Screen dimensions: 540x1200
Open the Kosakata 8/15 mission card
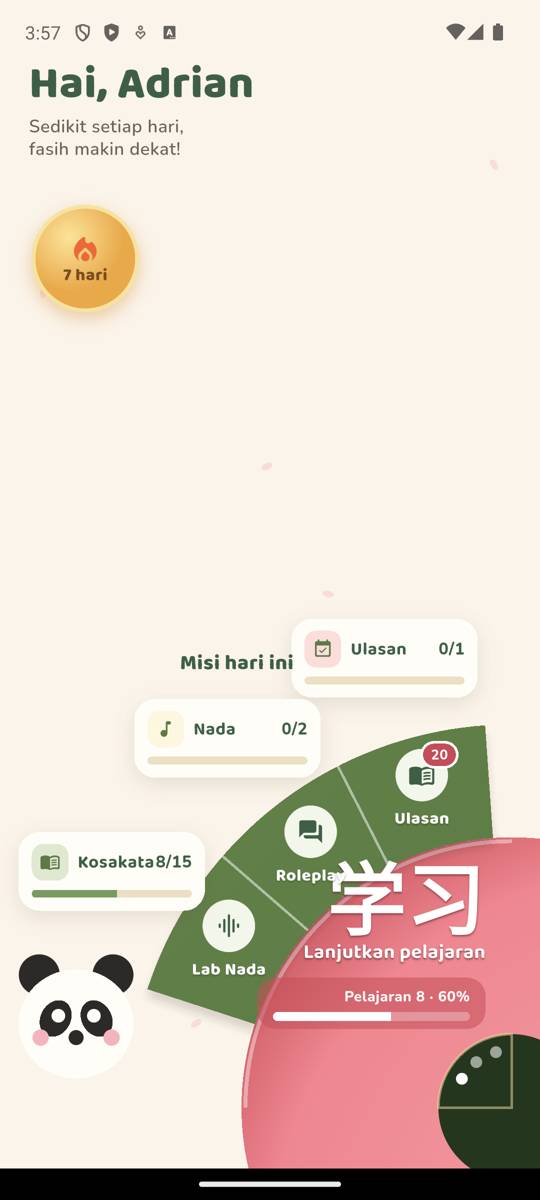[111, 871]
